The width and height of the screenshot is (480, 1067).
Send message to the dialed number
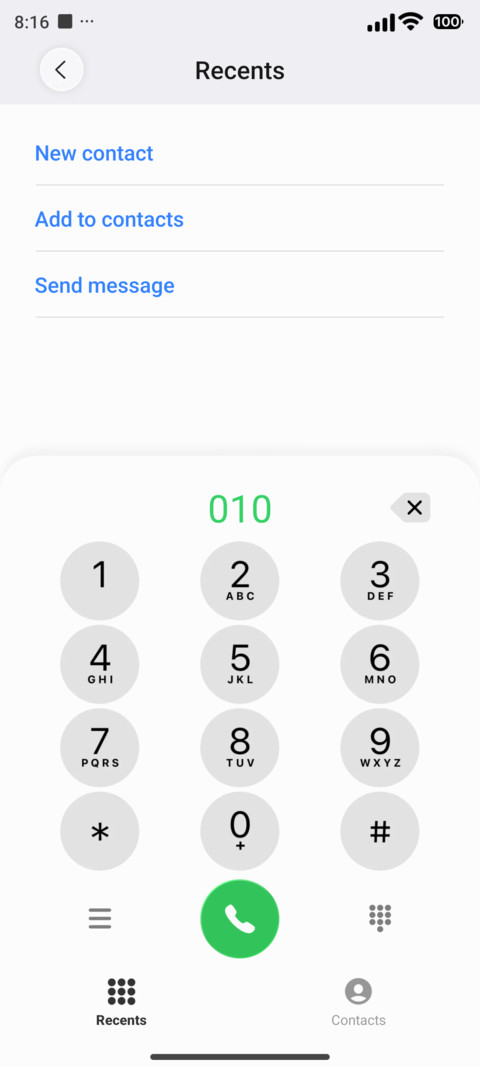point(104,285)
